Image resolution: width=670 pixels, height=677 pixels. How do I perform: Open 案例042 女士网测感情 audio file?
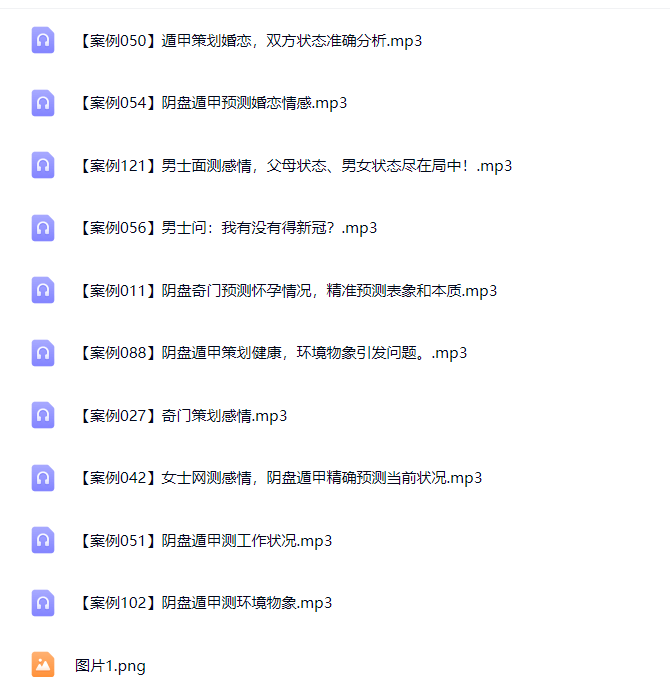point(279,478)
